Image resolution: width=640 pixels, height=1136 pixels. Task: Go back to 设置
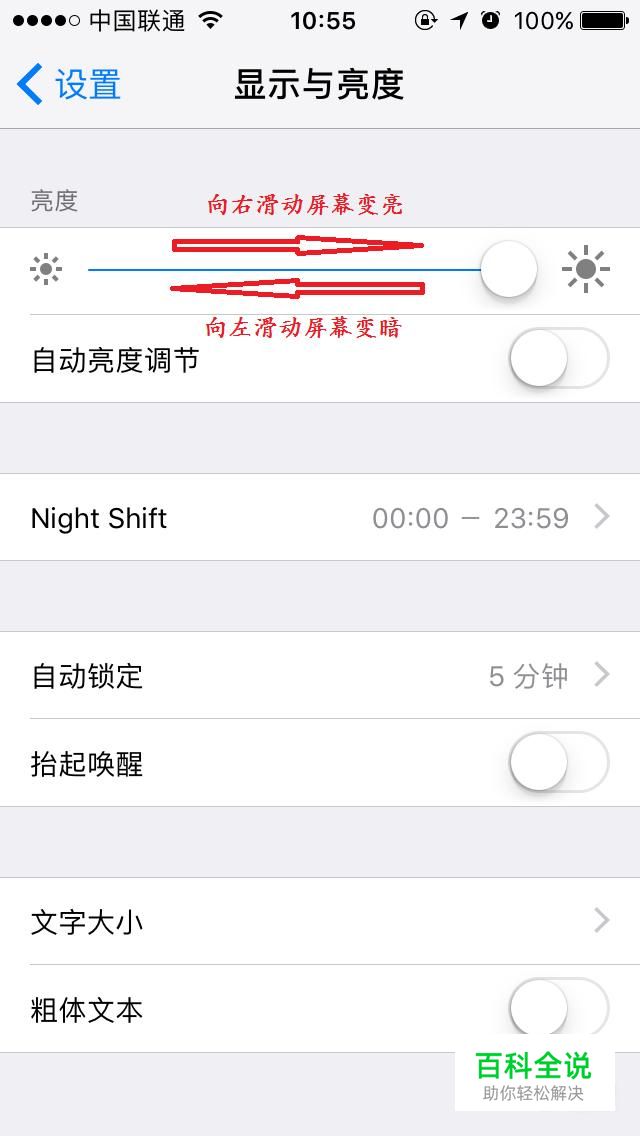[x=69, y=84]
